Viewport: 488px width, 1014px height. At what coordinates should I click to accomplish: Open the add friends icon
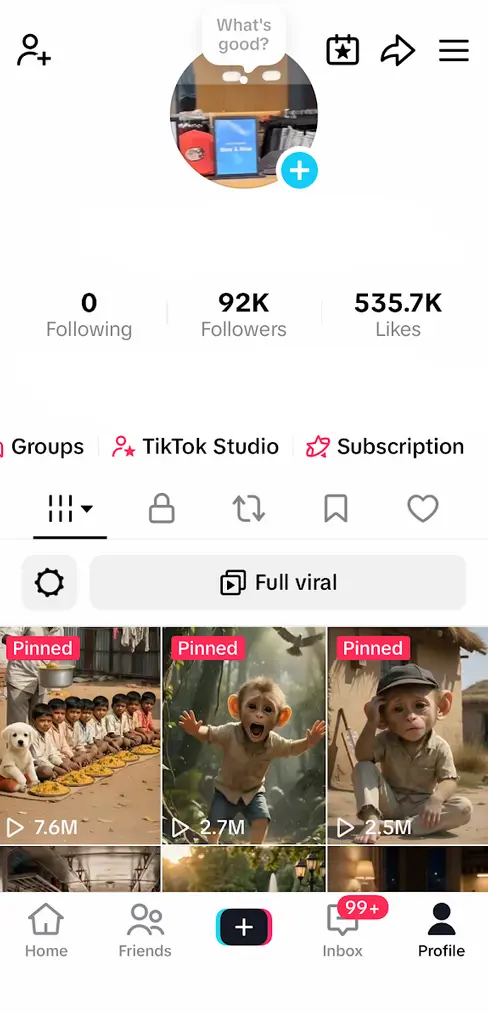coord(34,50)
